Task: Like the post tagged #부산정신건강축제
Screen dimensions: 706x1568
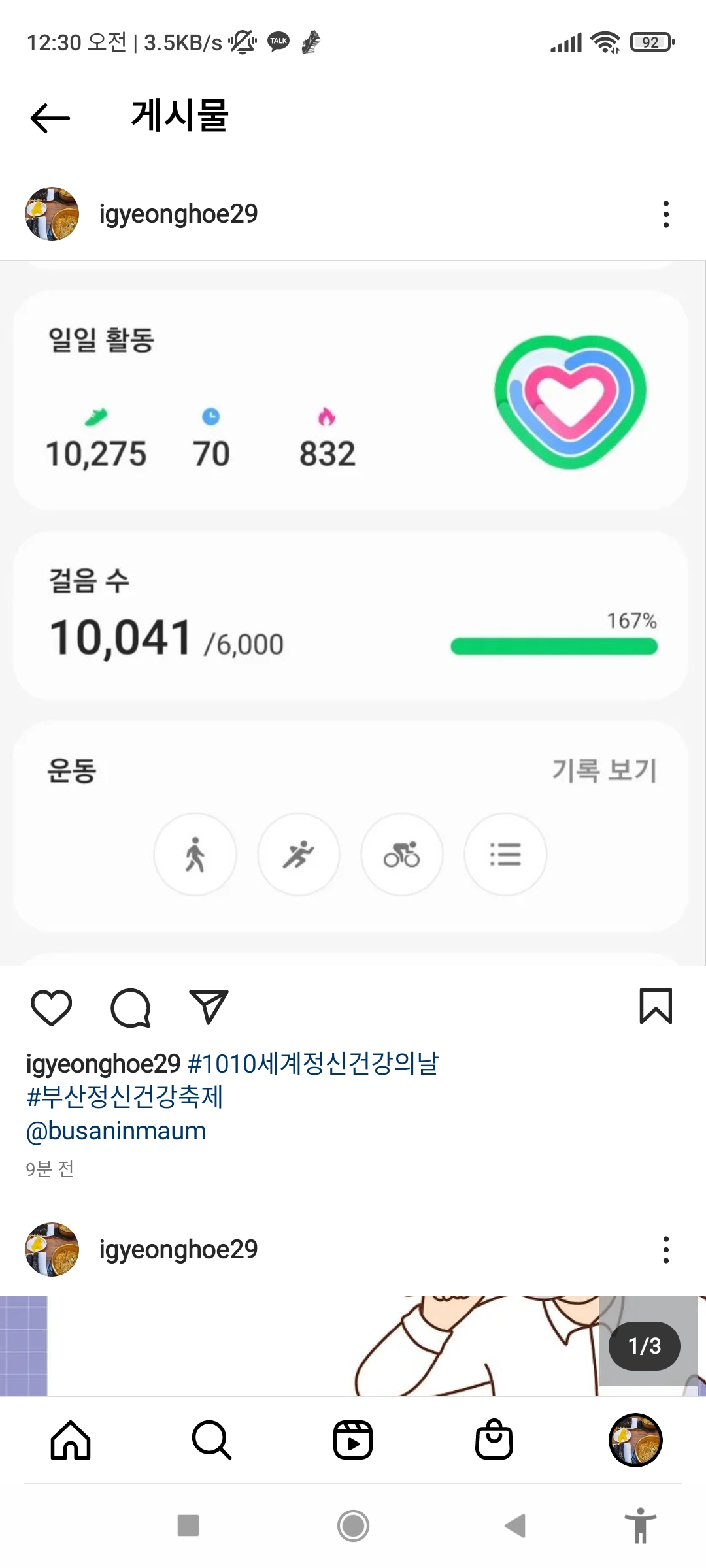Action: 51,1007
